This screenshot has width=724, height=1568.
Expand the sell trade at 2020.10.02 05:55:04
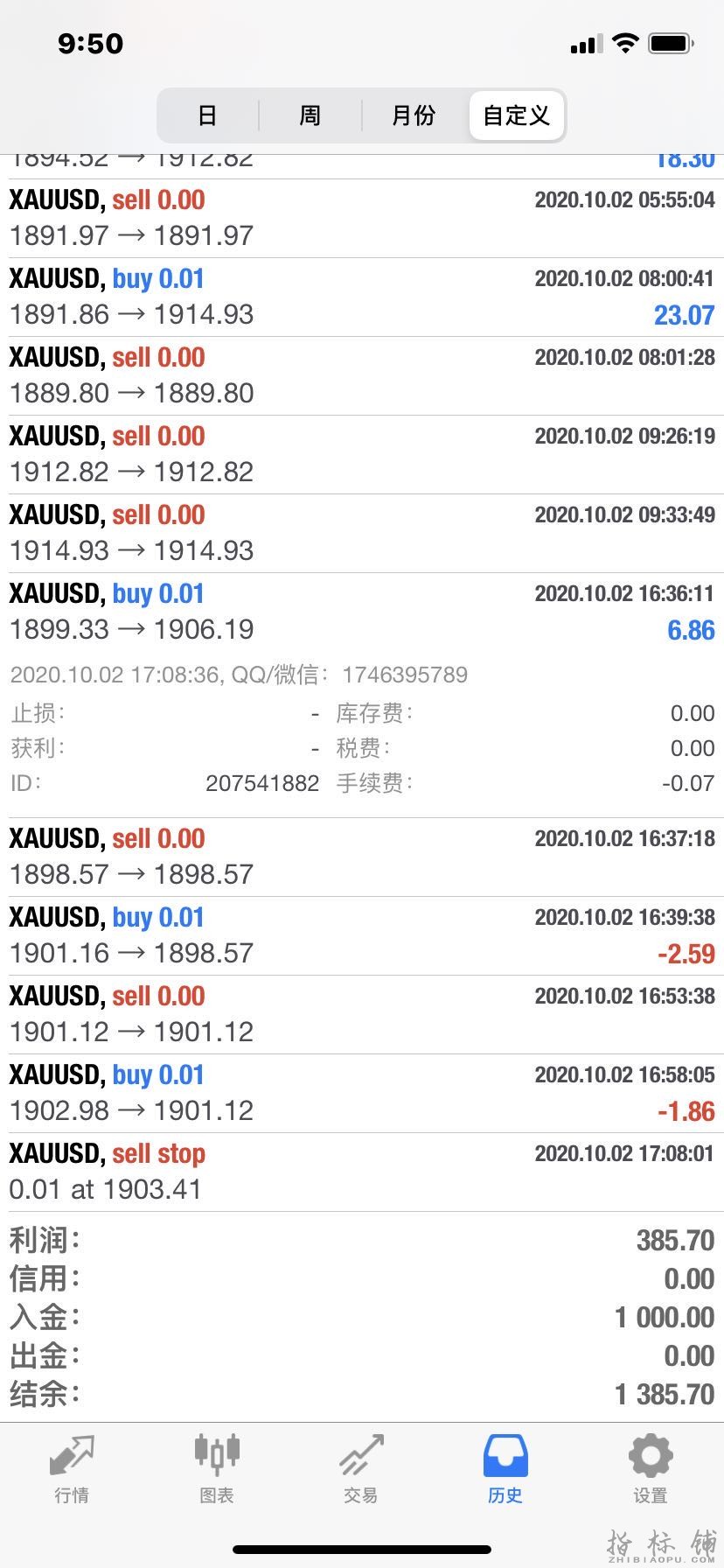362,219
